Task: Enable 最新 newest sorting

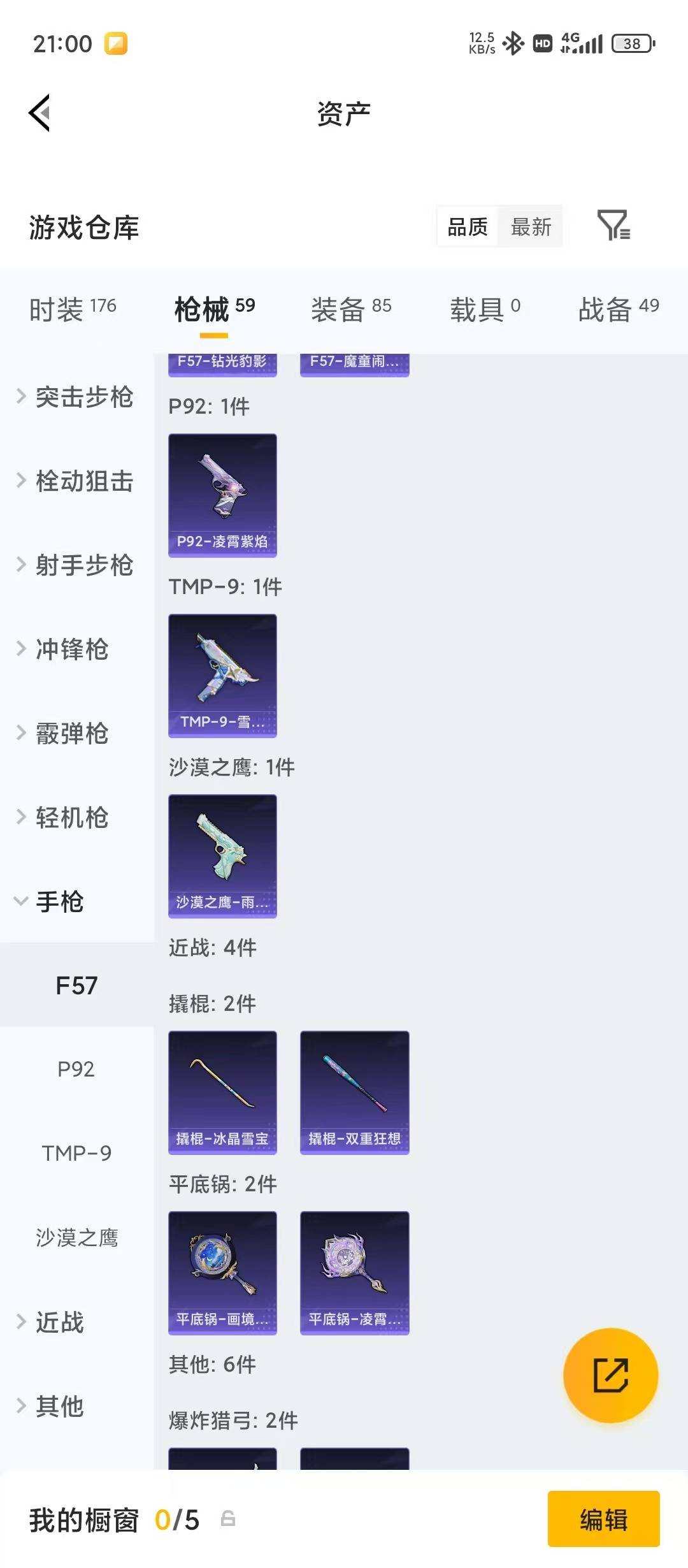Action: (531, 228)
